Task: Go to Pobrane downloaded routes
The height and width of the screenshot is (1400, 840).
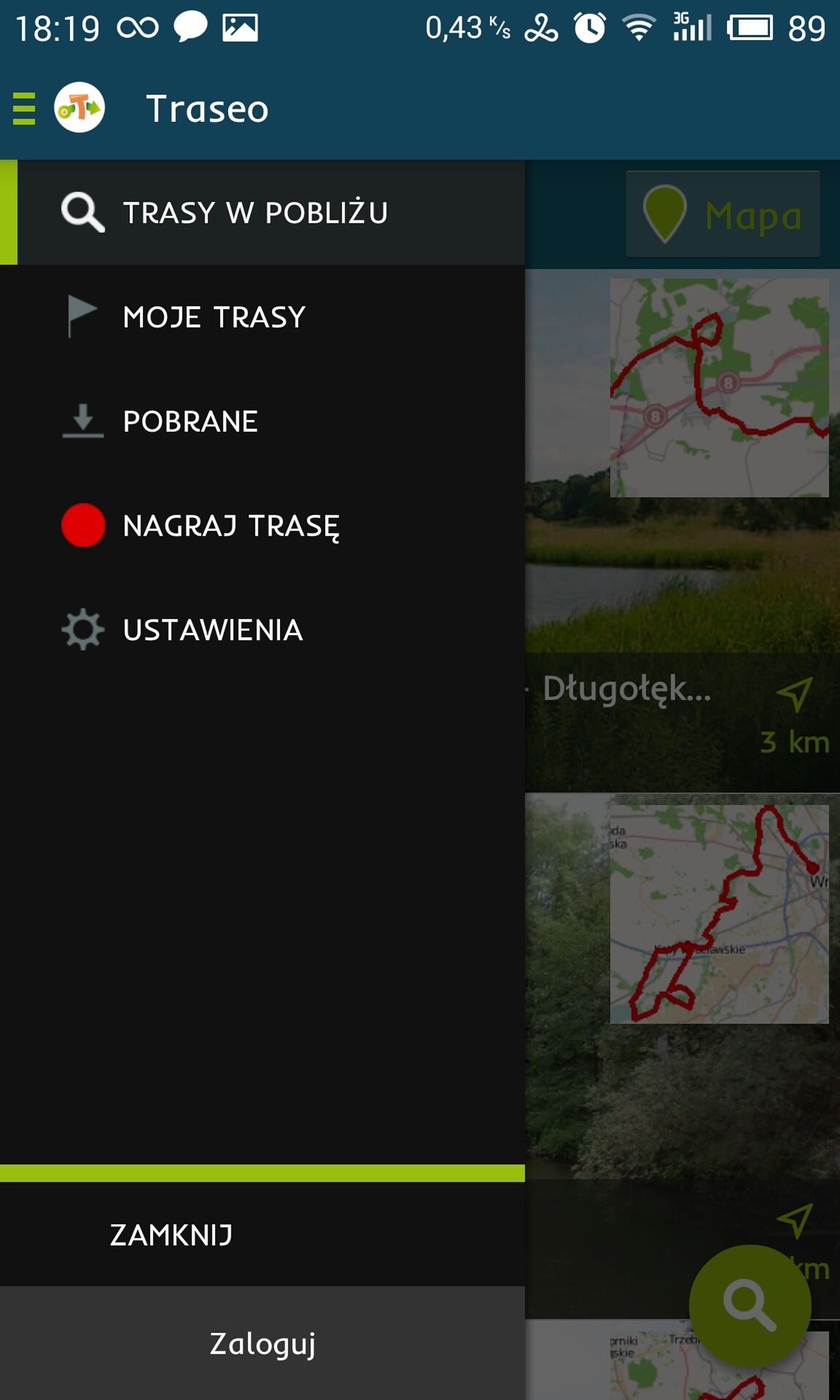Action: click(262, 421)
